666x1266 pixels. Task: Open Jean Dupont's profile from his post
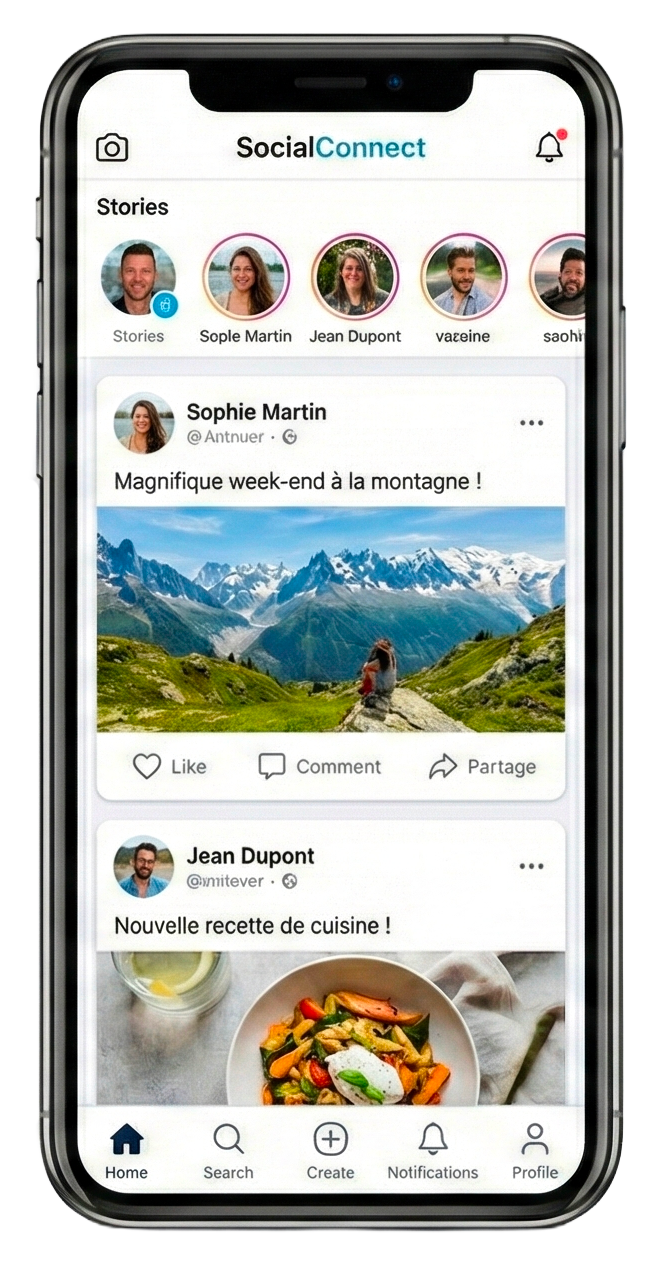pyautogui.click(x=144, y=866)
